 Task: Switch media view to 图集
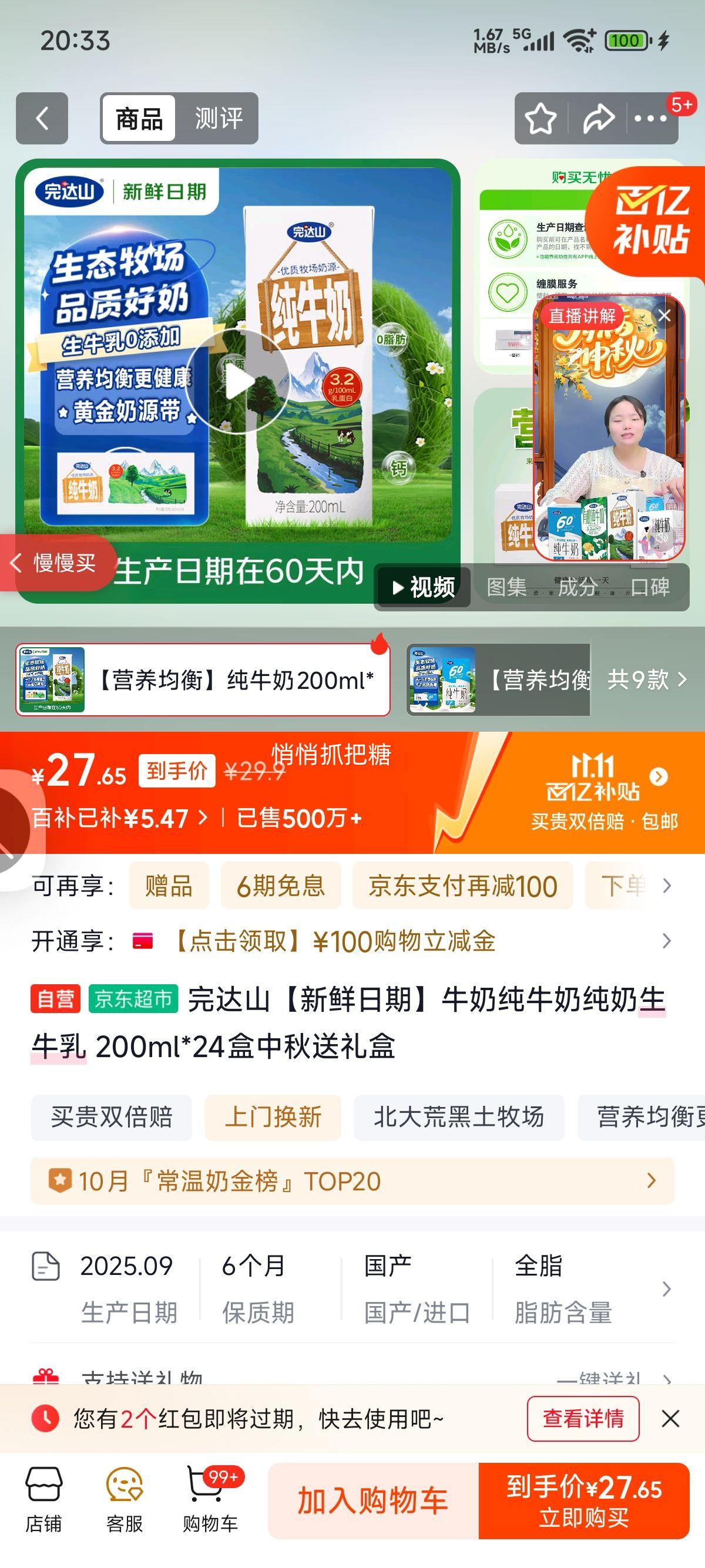point(506,587)
